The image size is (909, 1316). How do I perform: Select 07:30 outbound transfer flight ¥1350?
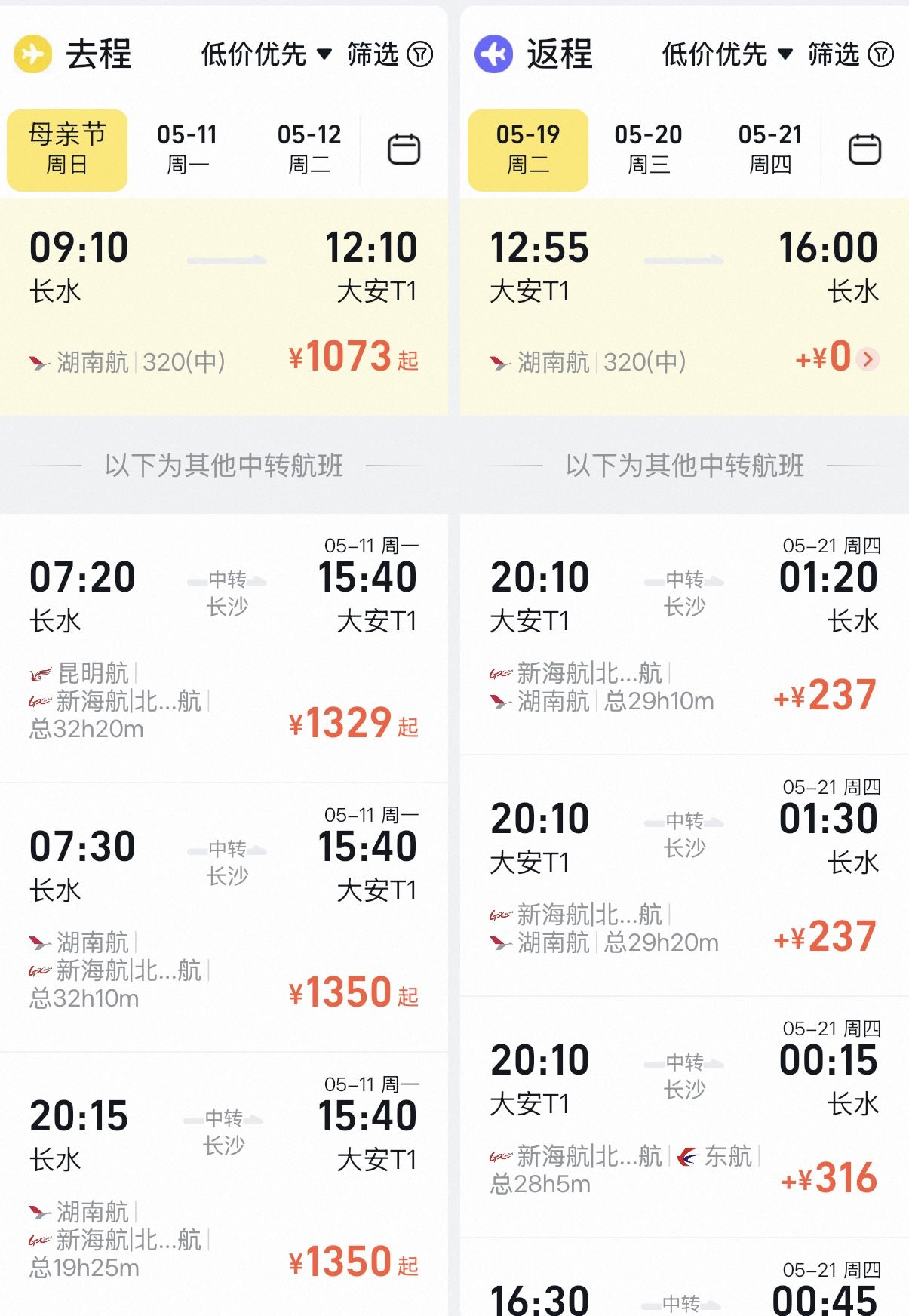(x=223, y=917)
